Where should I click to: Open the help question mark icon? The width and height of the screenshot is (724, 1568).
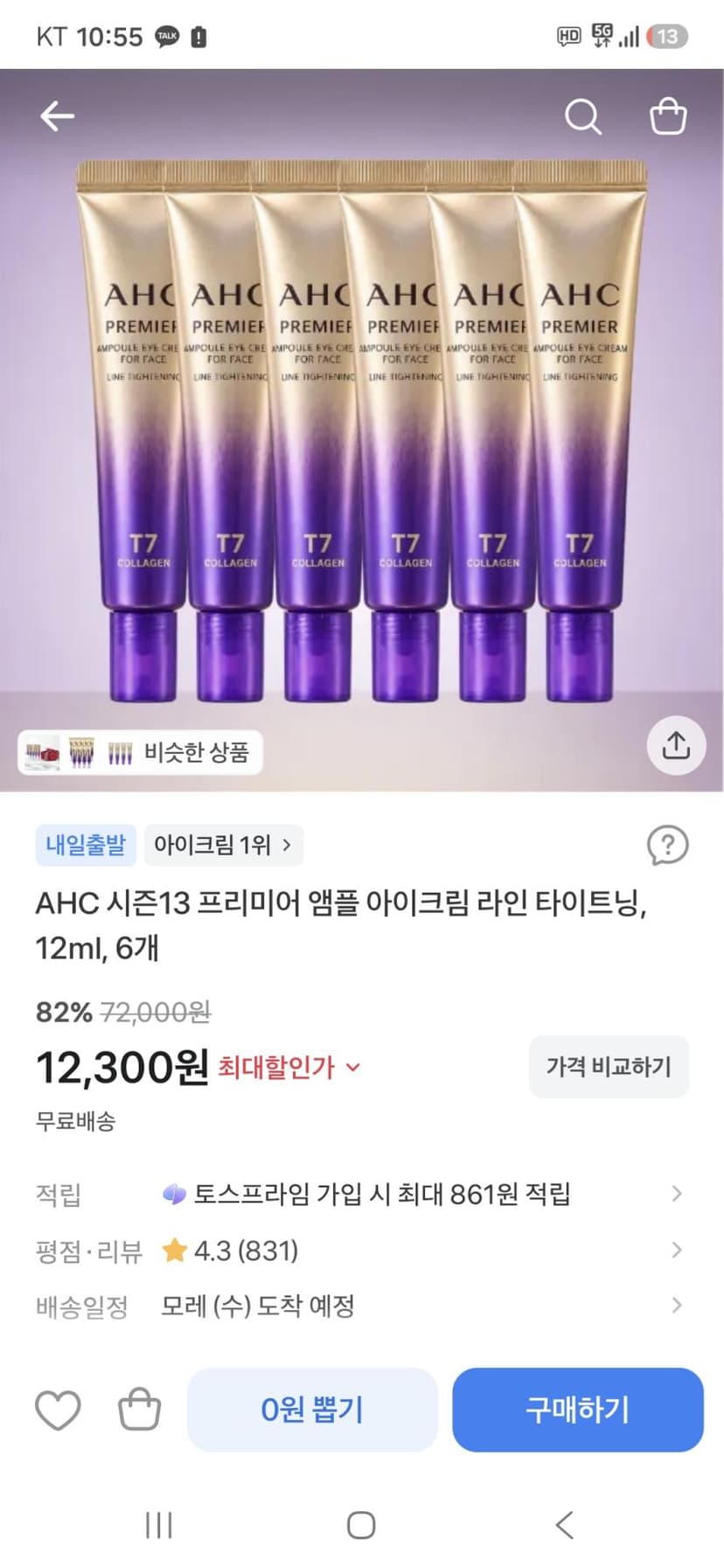pyautogui.click(x=667, y=846)
